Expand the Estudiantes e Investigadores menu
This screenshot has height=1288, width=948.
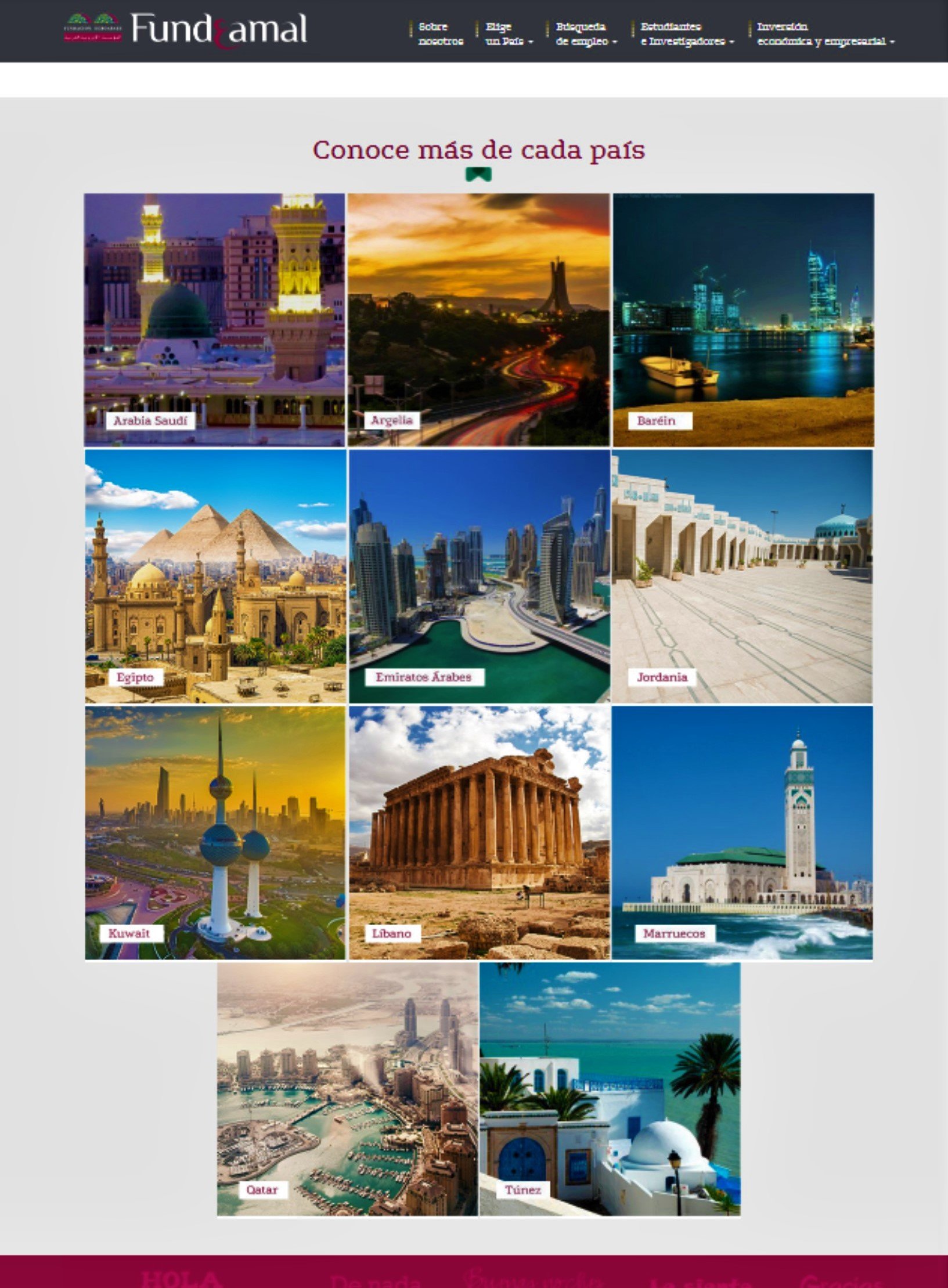tap(687, 34)
